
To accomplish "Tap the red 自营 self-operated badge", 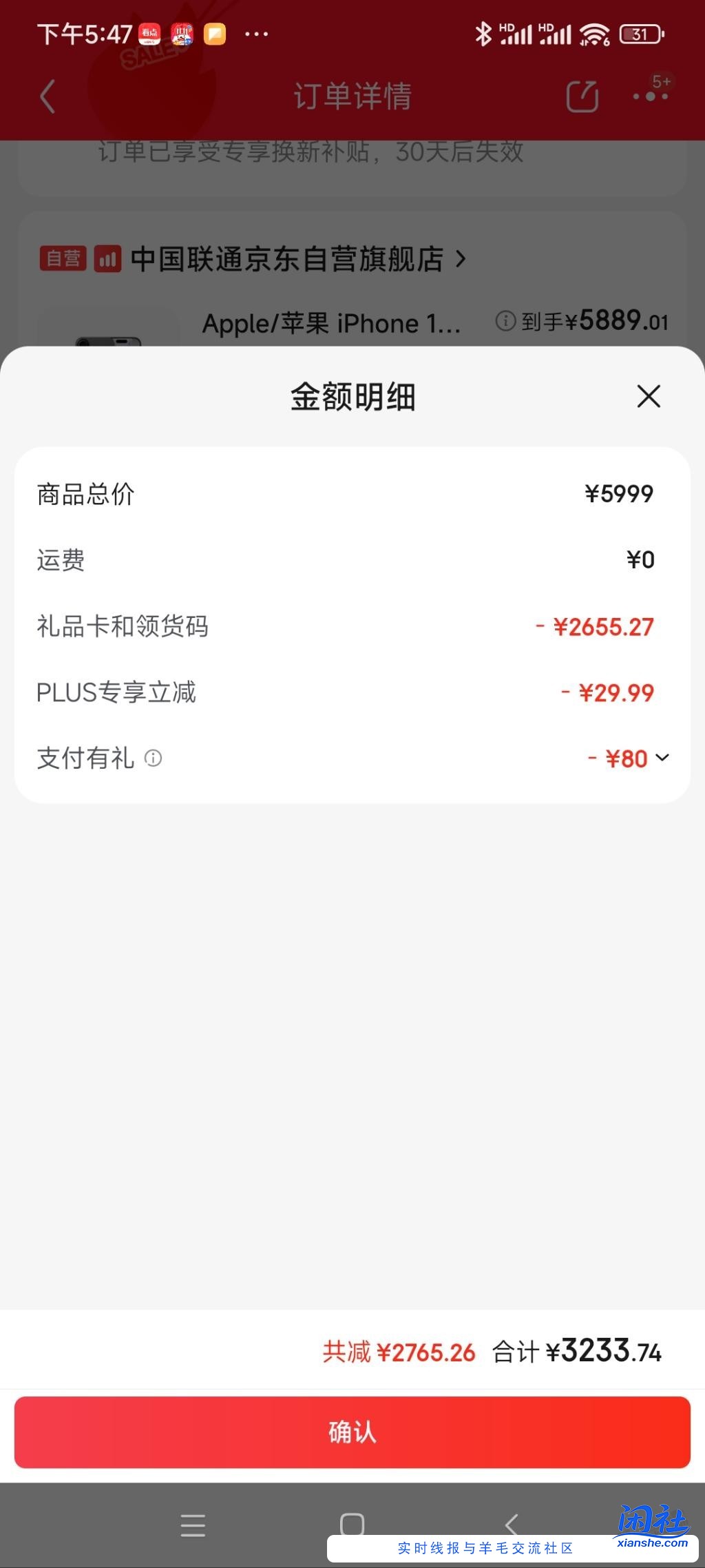I will [63, 258].
